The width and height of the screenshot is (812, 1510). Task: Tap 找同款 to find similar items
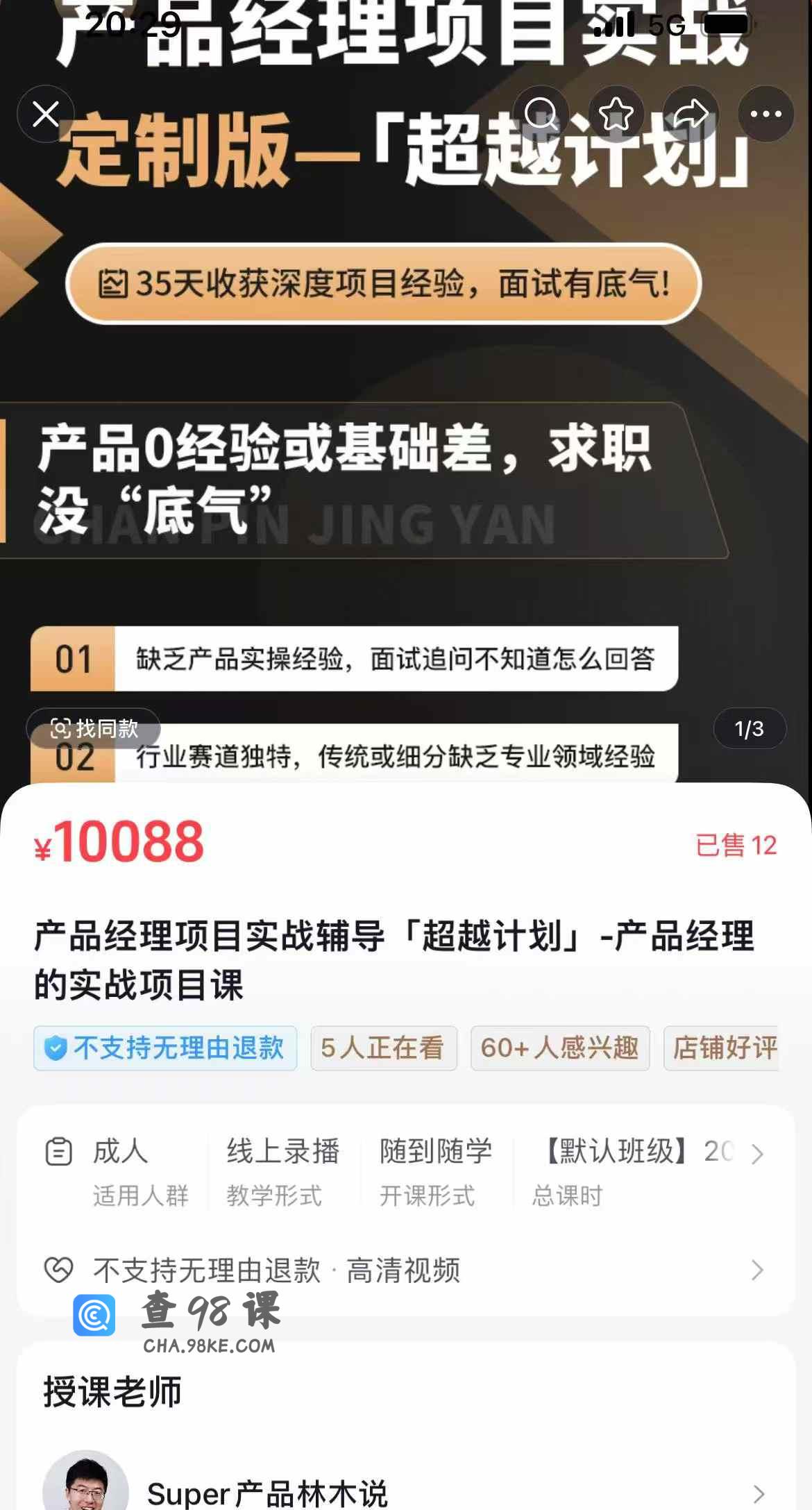pos(94,728)
